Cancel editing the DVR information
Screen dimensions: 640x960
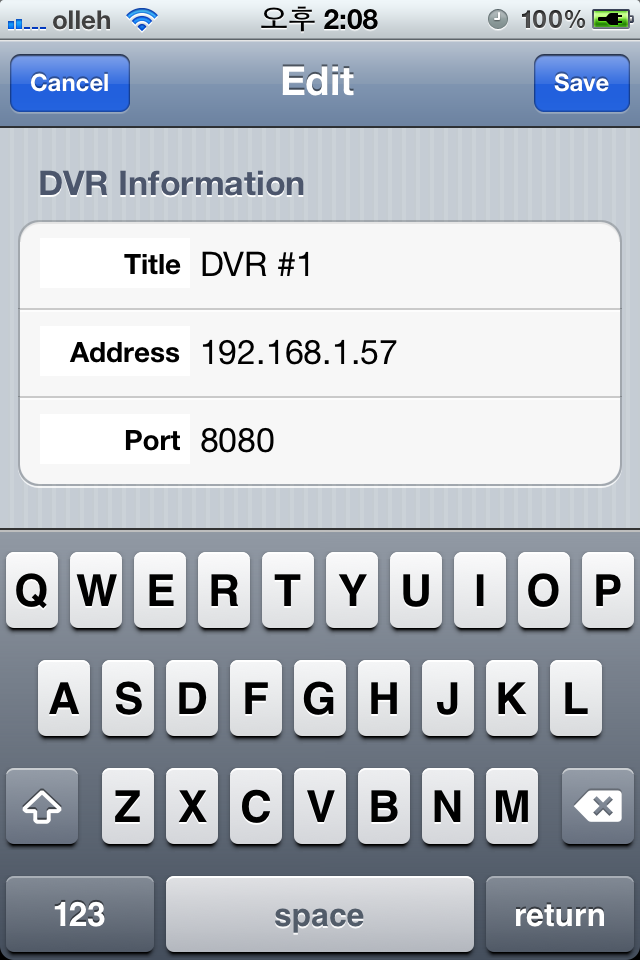[x=69, y=83]
